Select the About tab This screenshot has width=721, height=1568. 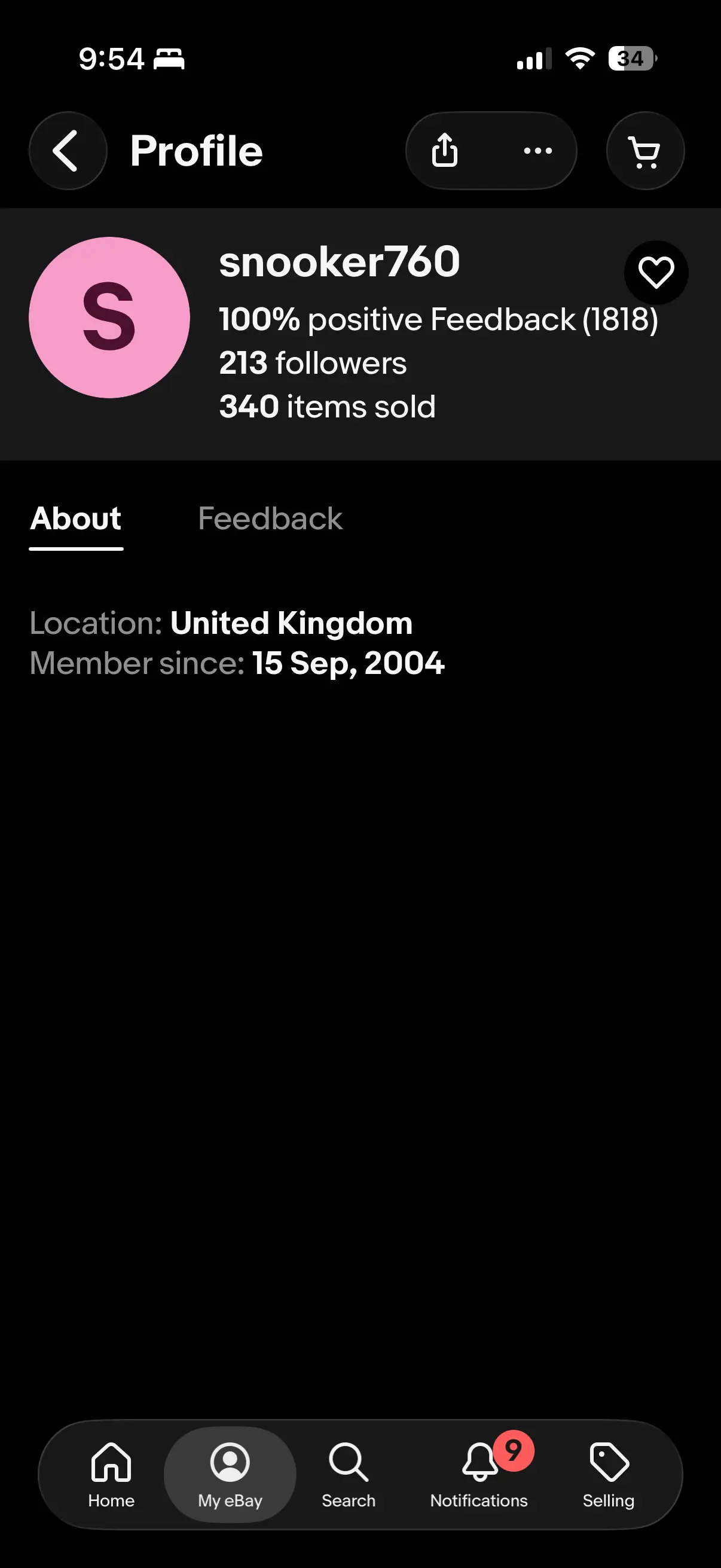(x=76, y=519)
